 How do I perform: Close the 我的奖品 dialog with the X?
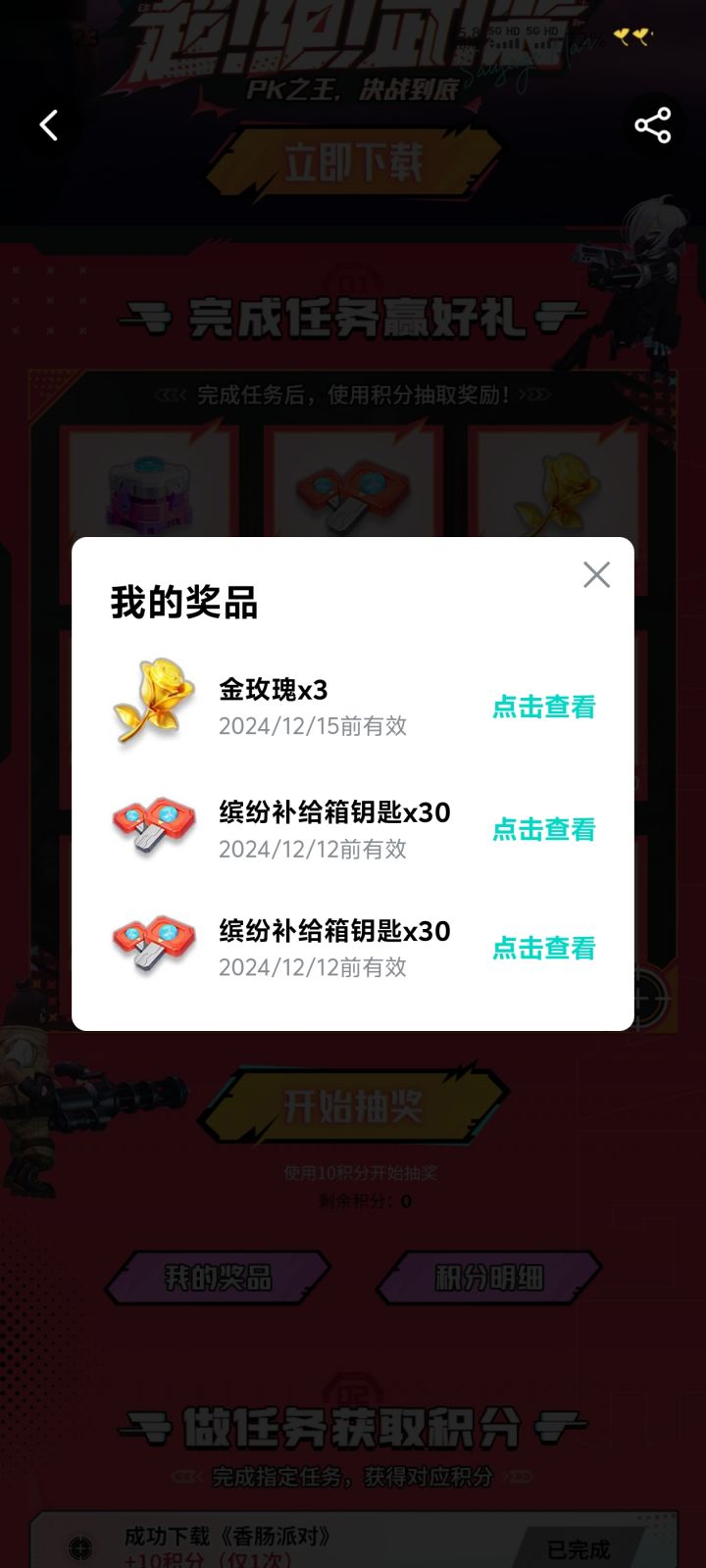point(598,575)
